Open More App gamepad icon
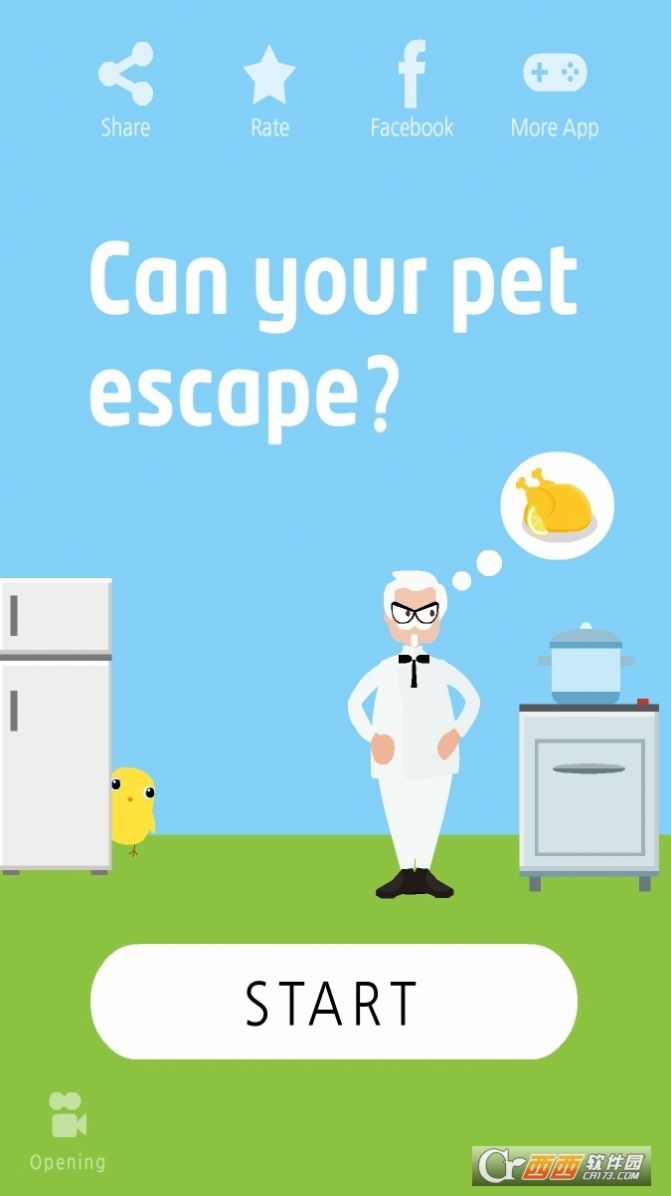 pos(554,72)
